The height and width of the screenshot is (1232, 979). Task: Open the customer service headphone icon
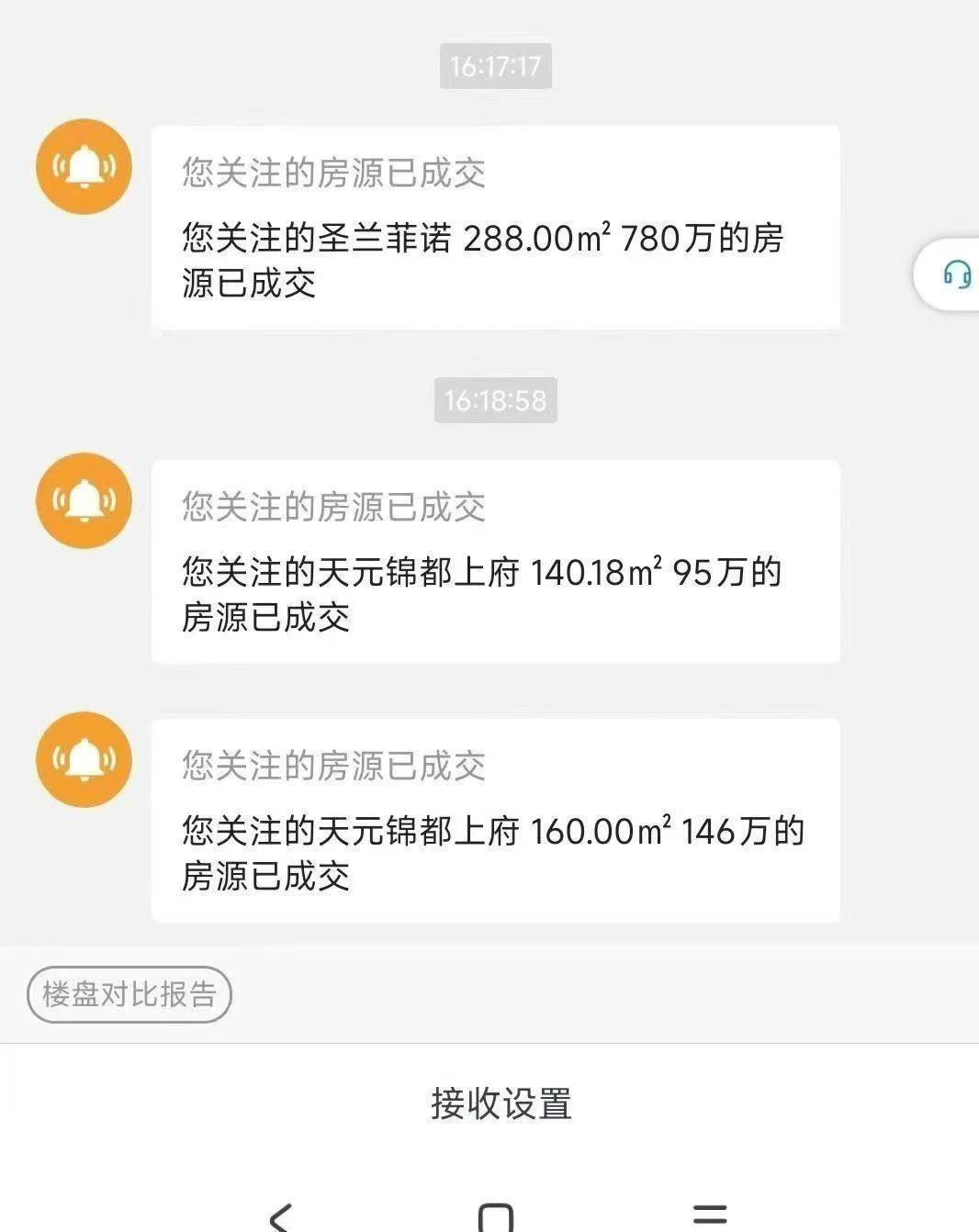tap(957, 273)
